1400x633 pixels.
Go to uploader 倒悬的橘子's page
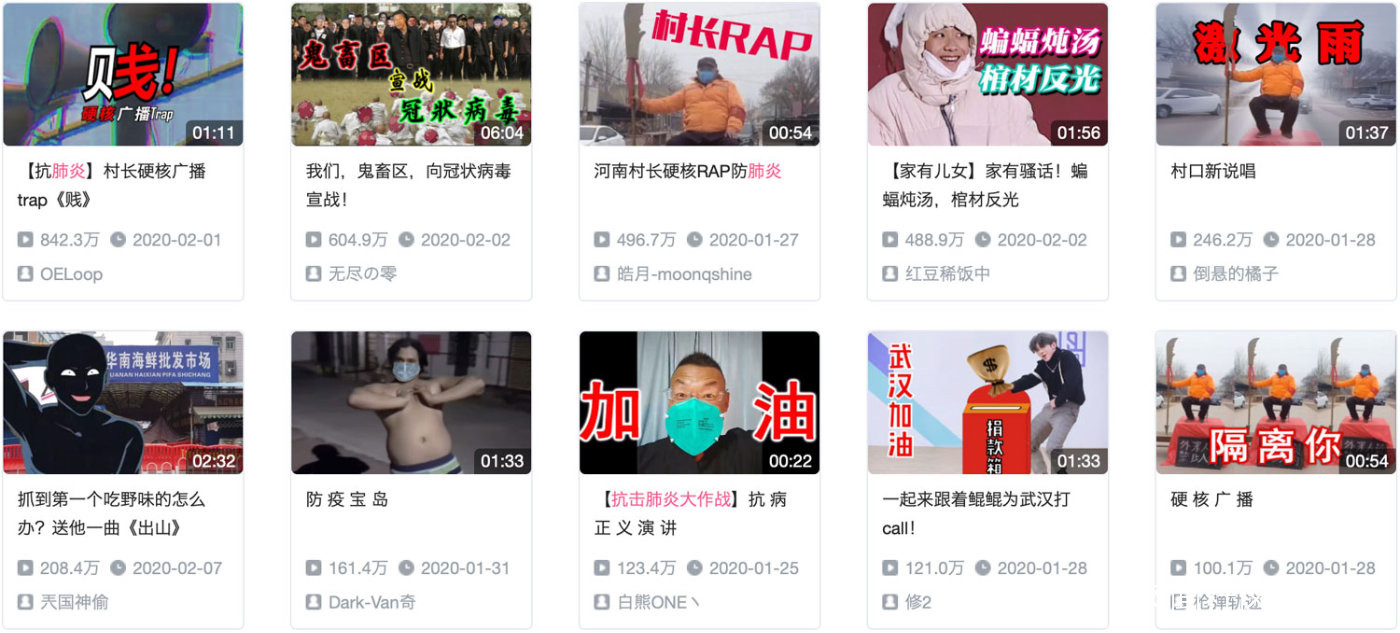tap(1235, 274)
